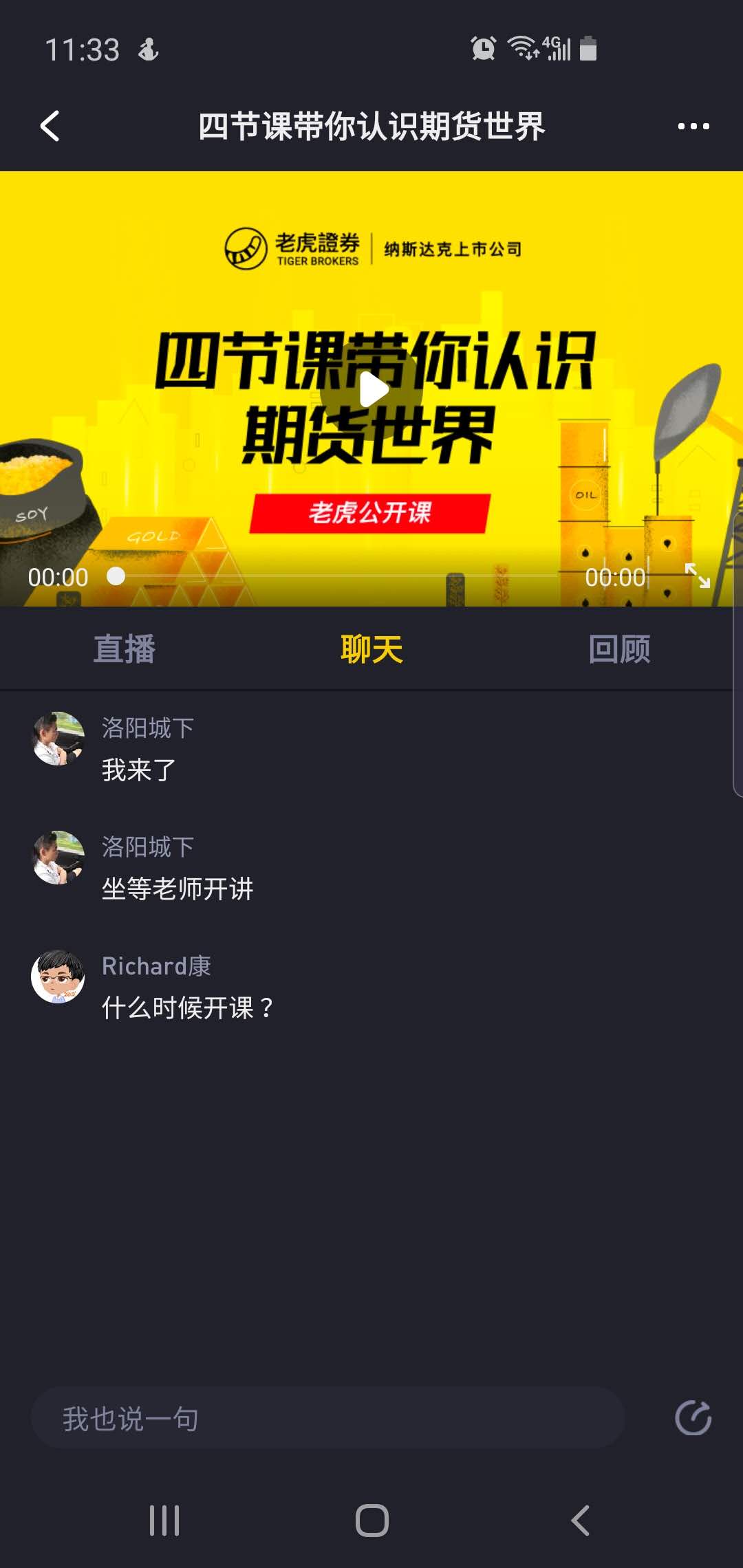Image resolution: width=743 pixels, height=1568 pixels.
Task: Switch to the 回顾 tab
Action: 619,649
